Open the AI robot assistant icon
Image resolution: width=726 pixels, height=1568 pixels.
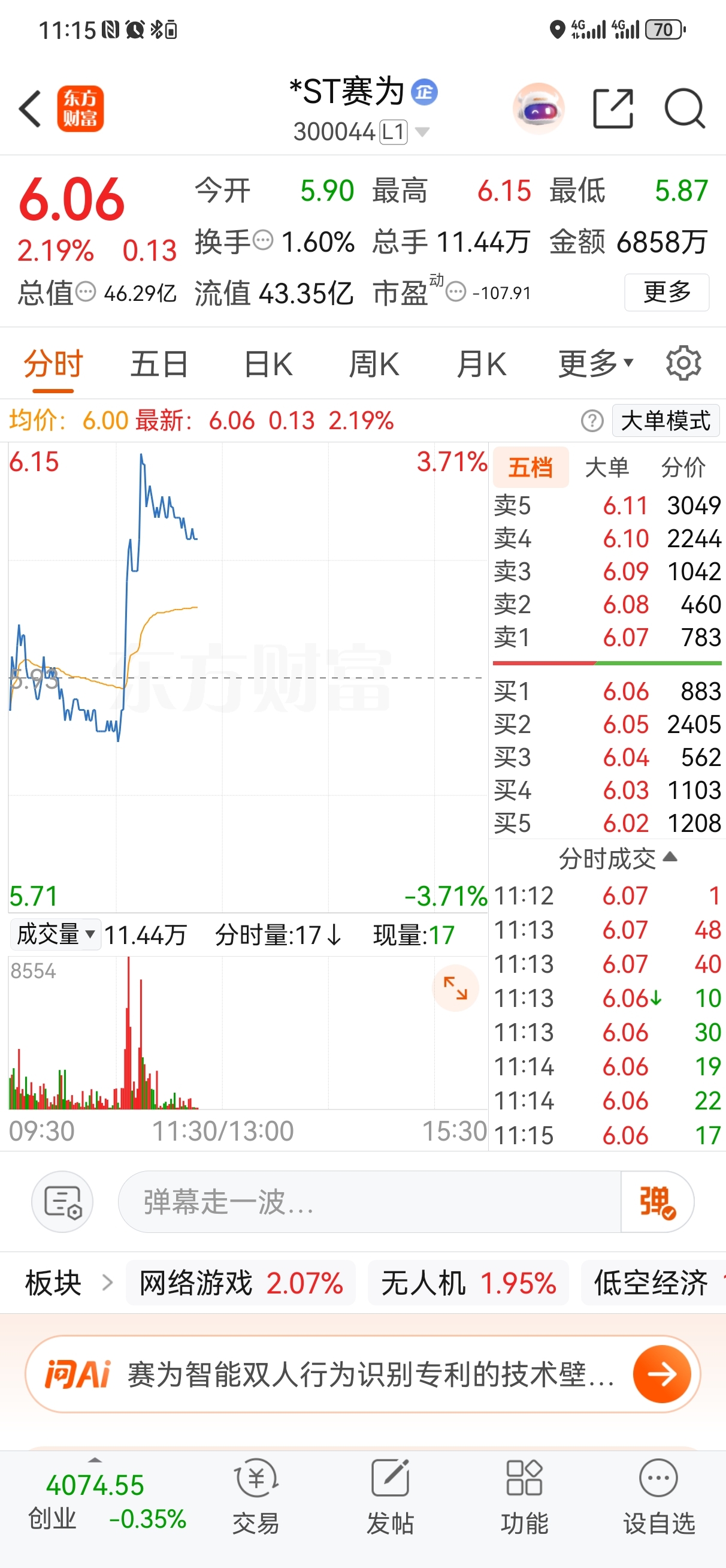(539, 109)
